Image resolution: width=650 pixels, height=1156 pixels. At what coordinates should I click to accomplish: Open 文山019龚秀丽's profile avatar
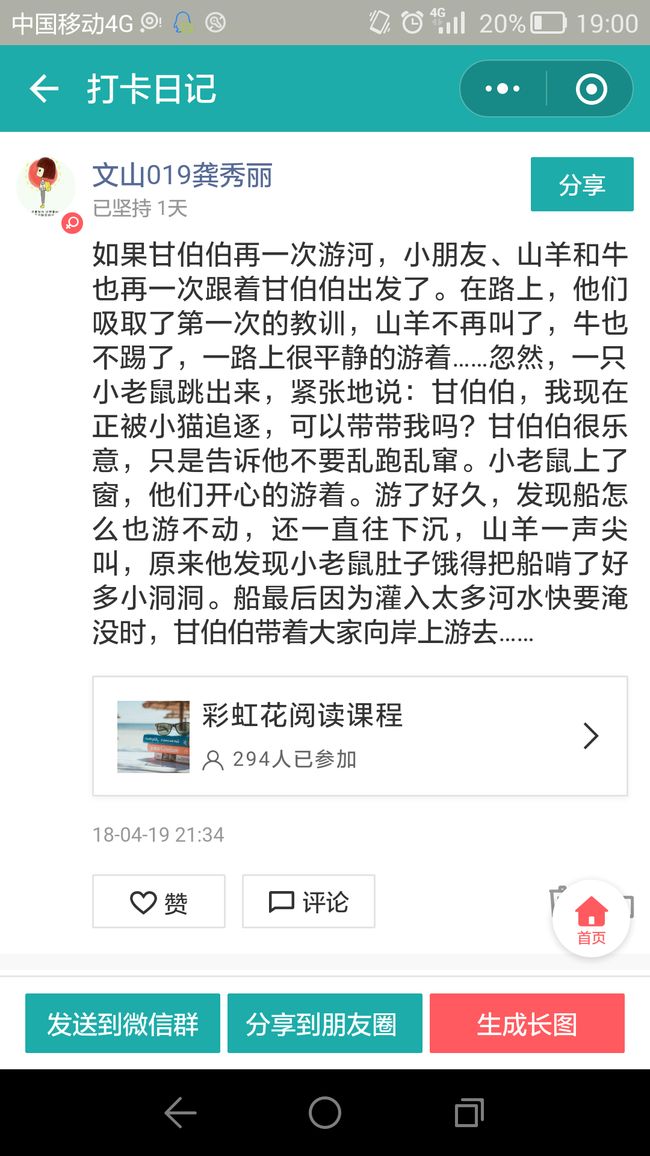[x=46, y=186]
